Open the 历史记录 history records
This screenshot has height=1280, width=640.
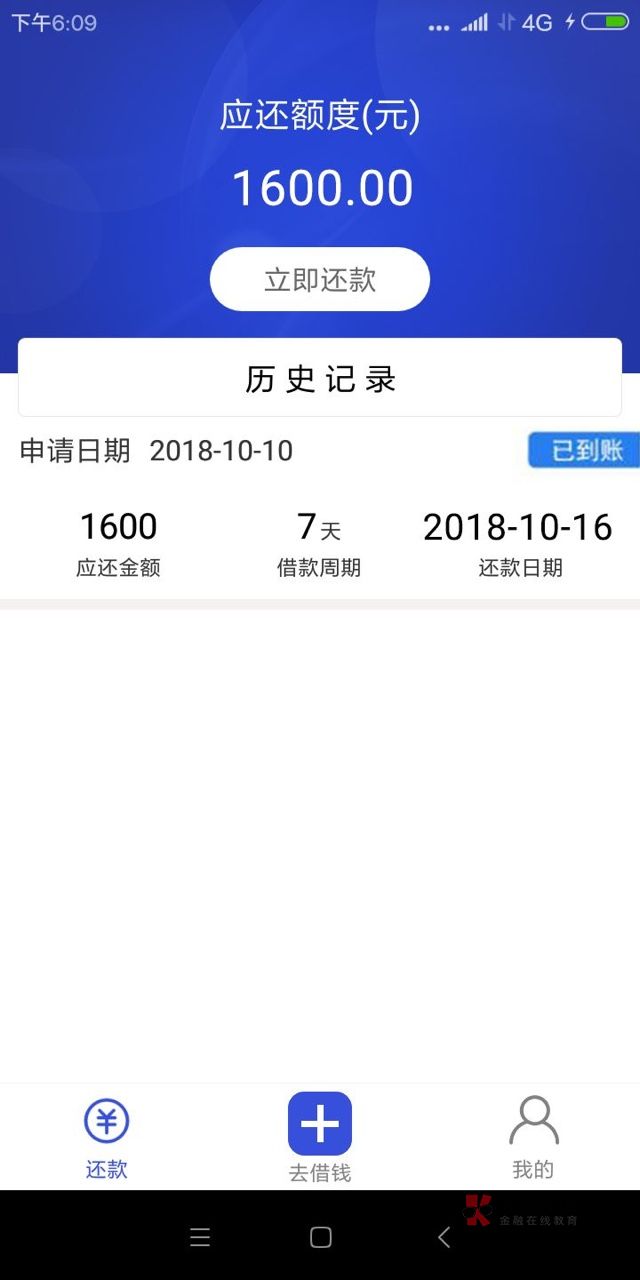point(320,378)
